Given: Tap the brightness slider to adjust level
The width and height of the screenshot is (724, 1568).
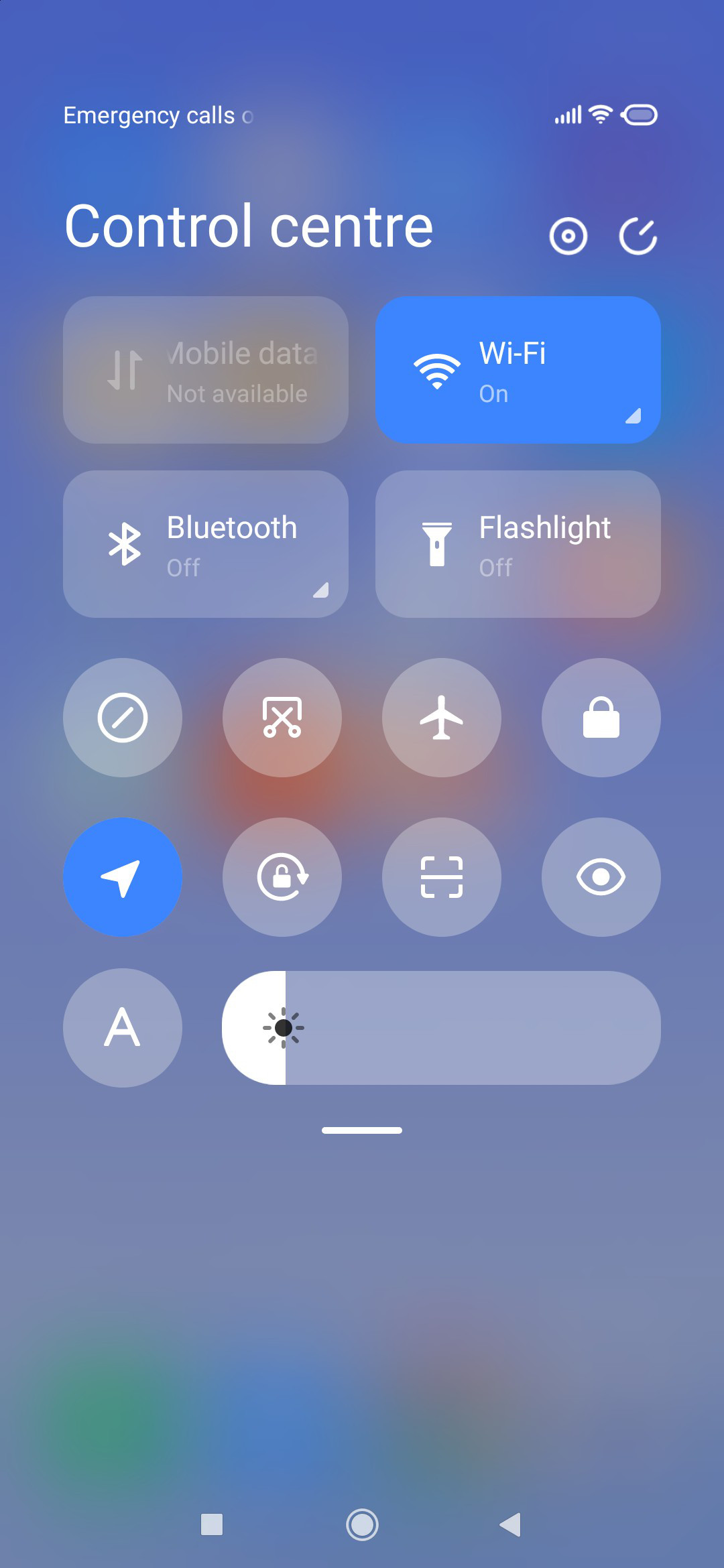Looking at the screenshot, I should [x=441, y=1028].
